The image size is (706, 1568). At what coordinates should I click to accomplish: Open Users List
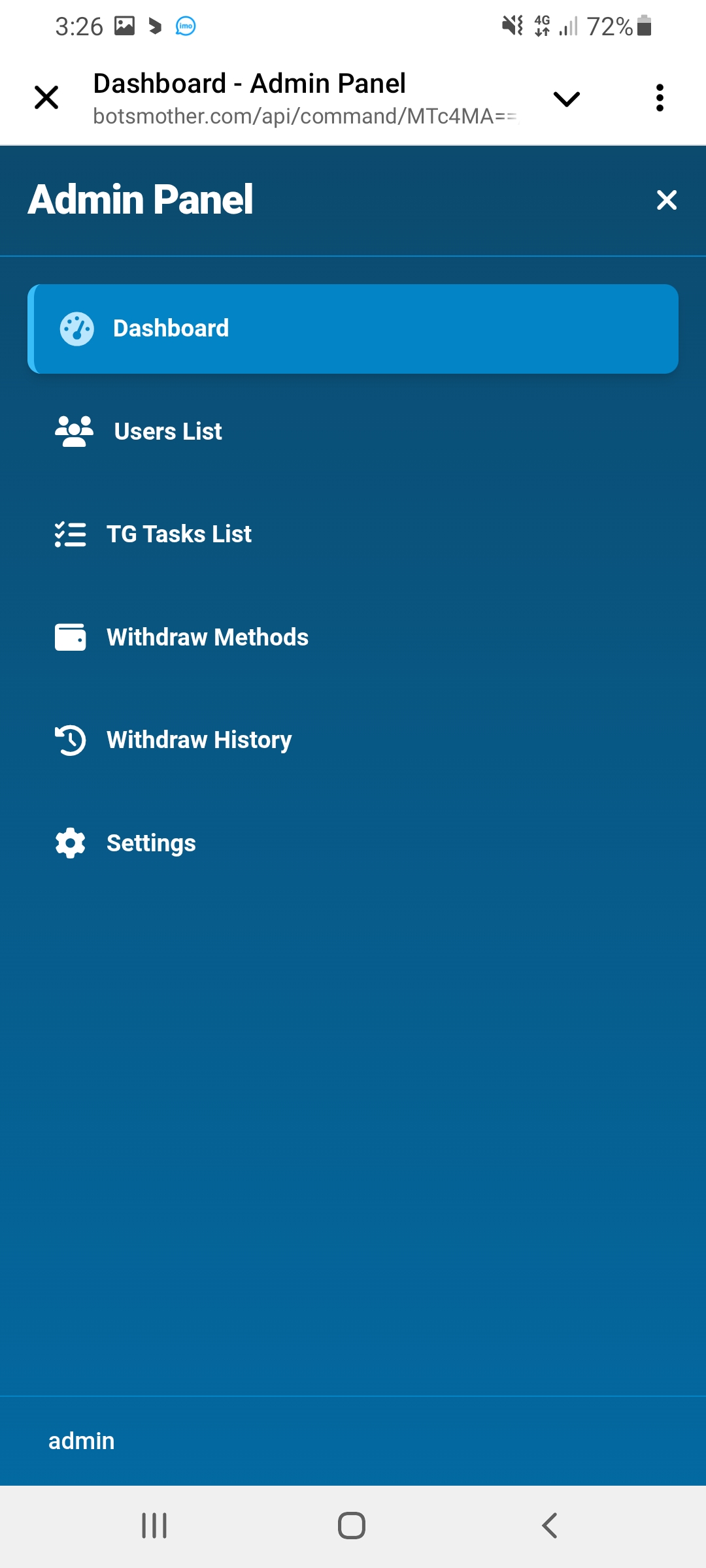pyautogui.click(x=167, y=432)
